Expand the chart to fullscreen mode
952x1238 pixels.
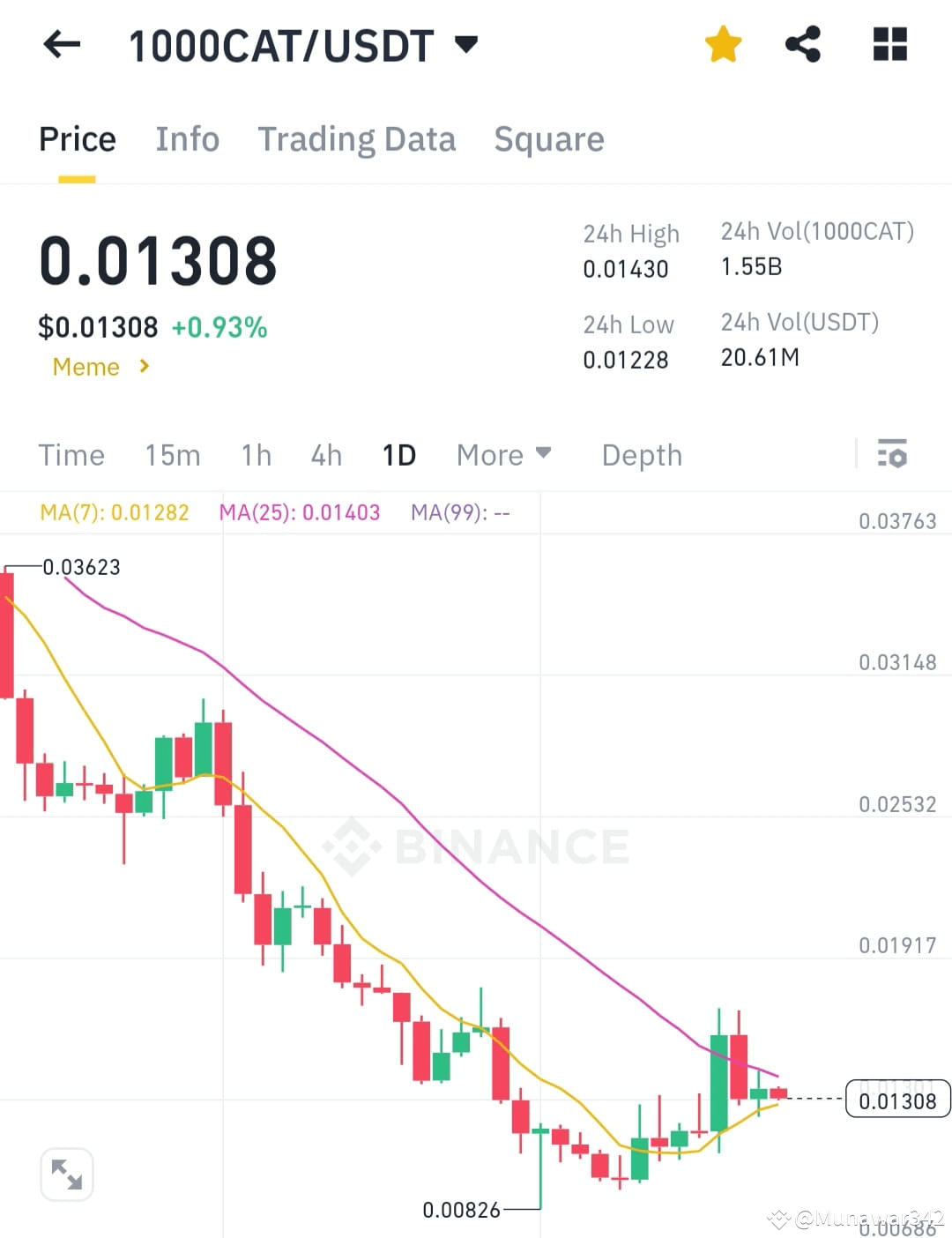(x=66, y=1175)
